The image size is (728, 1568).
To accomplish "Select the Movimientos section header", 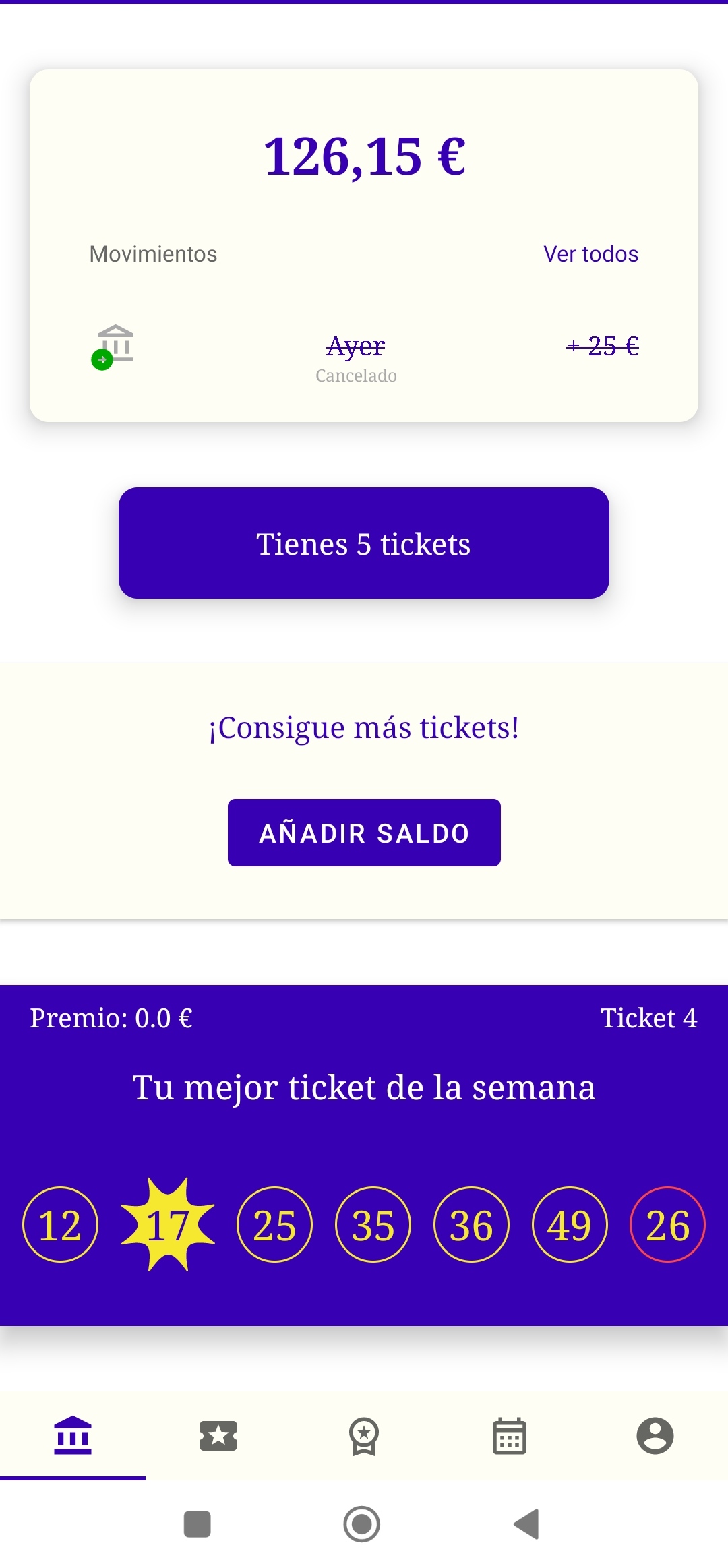I will [152, 254].
